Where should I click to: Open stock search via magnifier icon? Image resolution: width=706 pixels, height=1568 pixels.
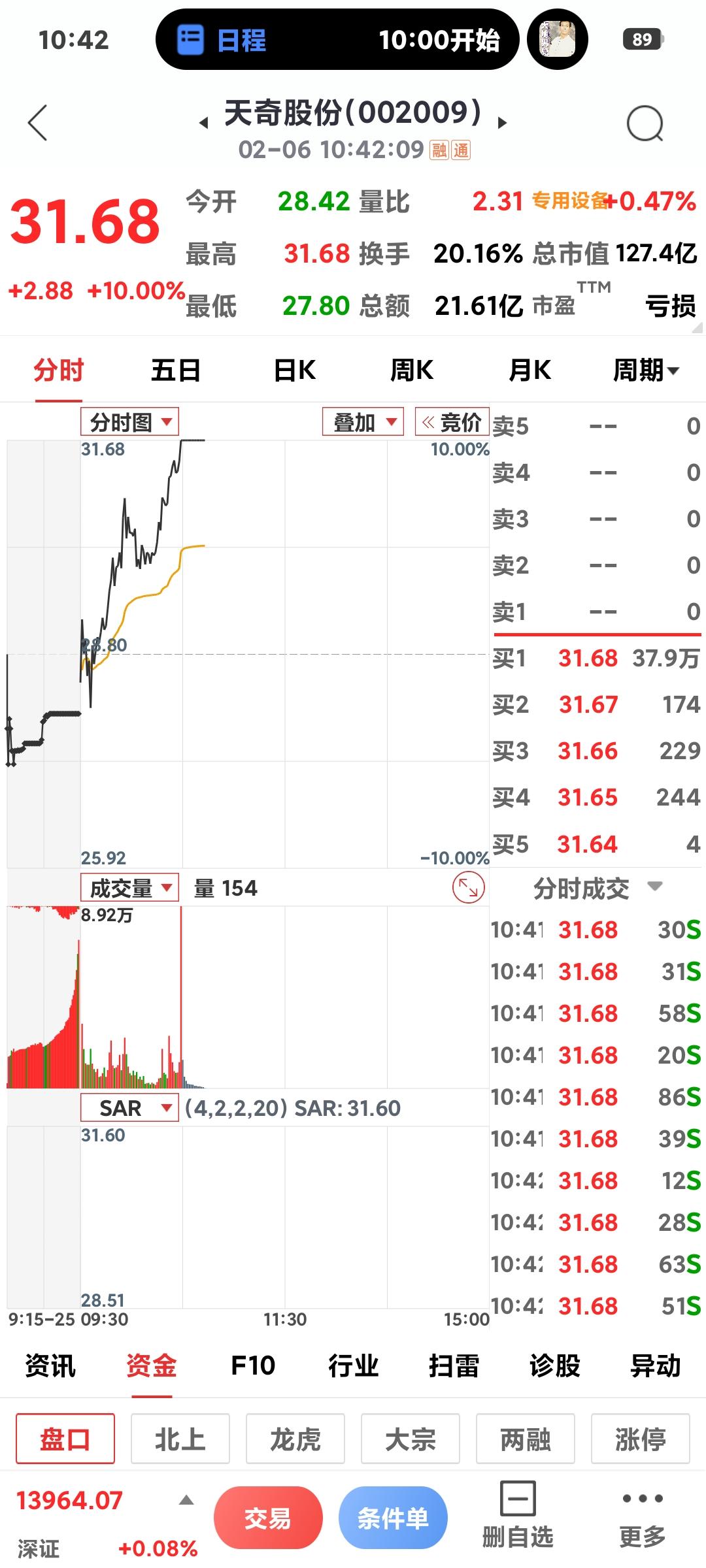[644, 122]
